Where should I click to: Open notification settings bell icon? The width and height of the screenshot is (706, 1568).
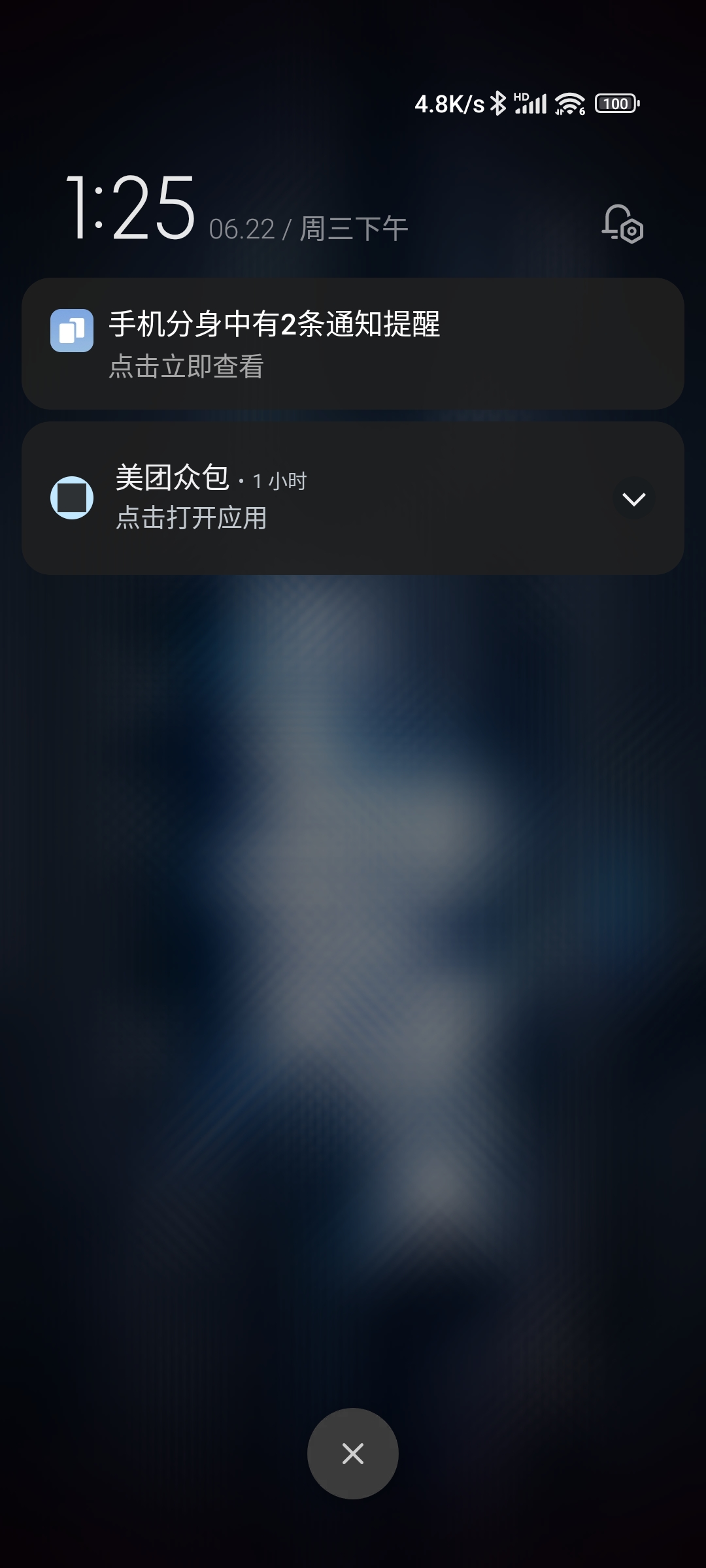[622, 224]
